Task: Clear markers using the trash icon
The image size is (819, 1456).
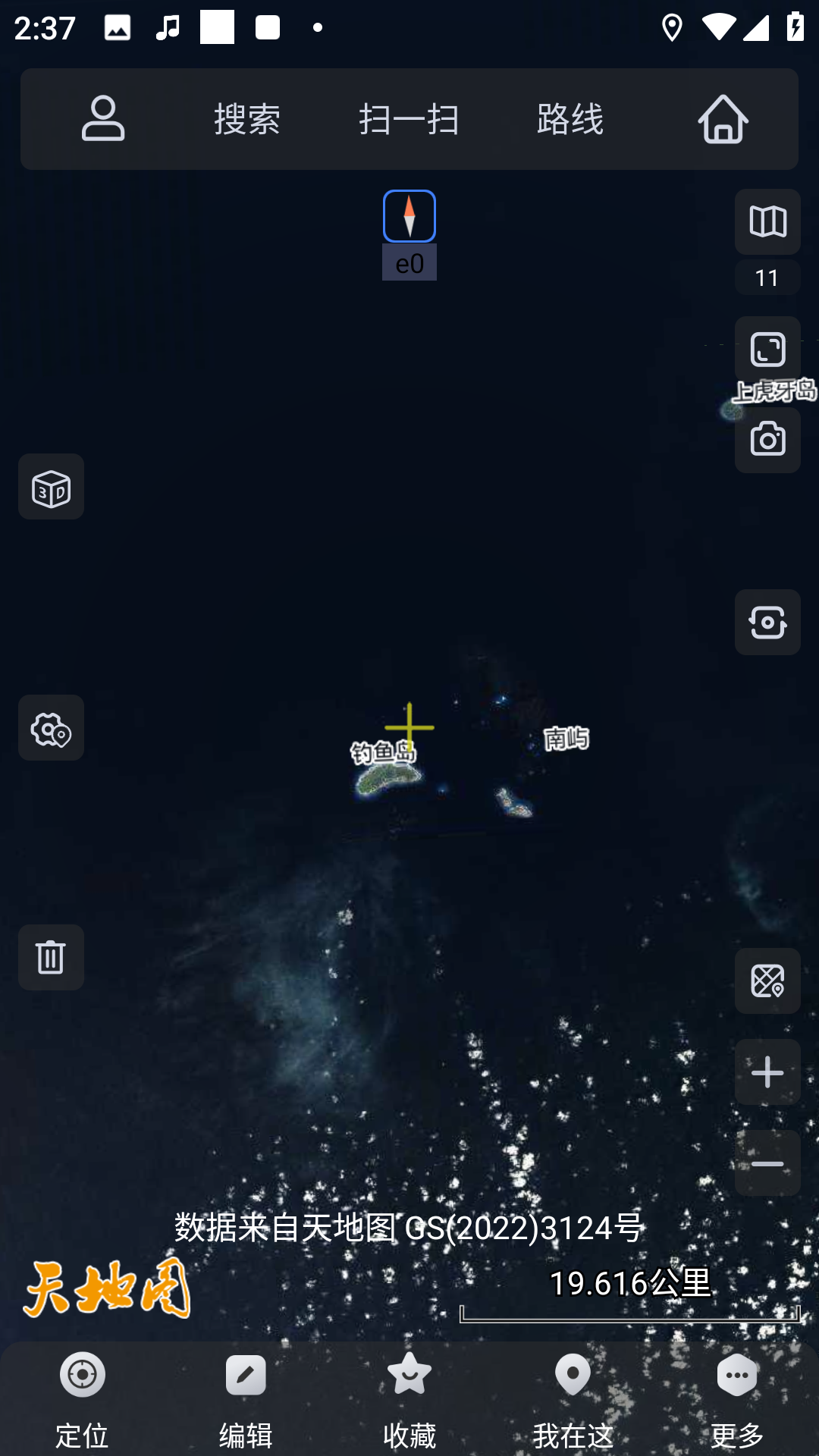Action: (51, 957)
